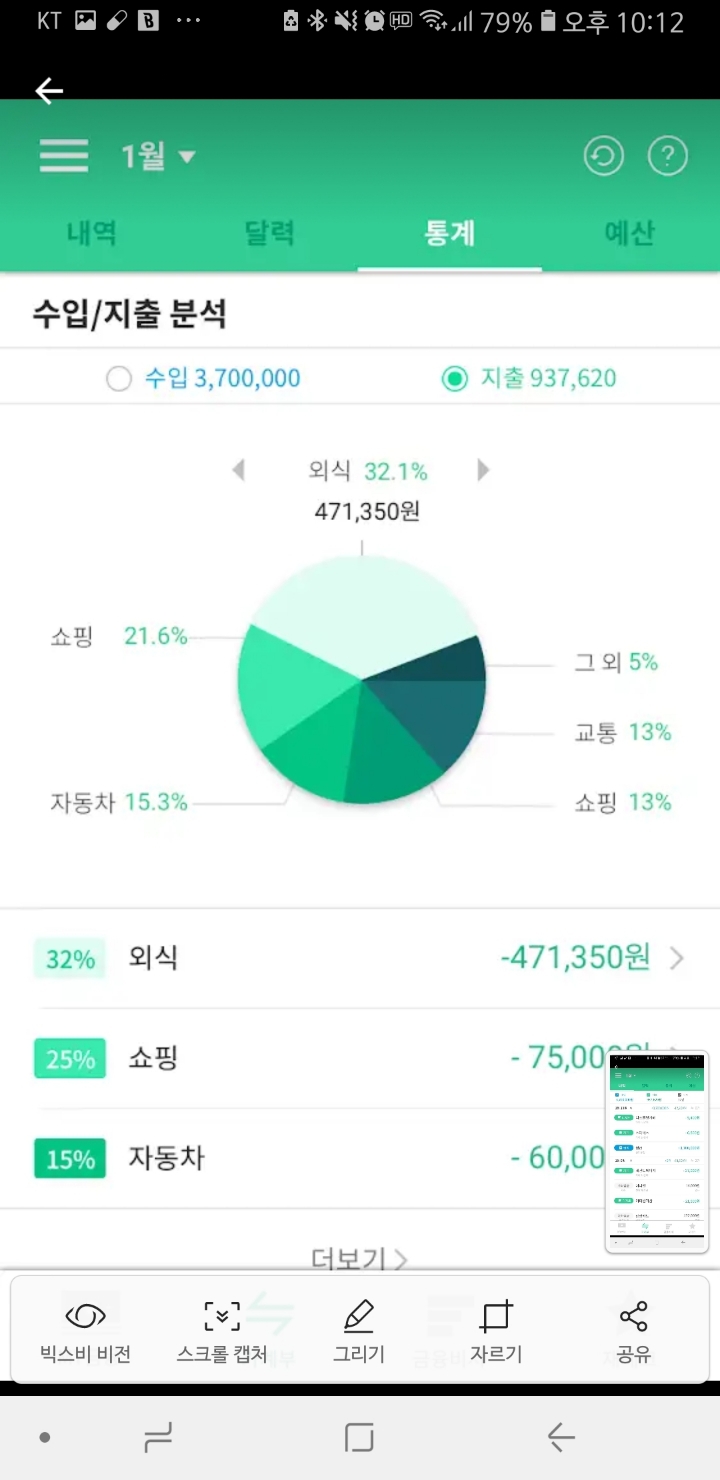The width and height of the screenshot is (720, 1480).
Task: Open the 1월 month dropdown
Action: [157, 156]
